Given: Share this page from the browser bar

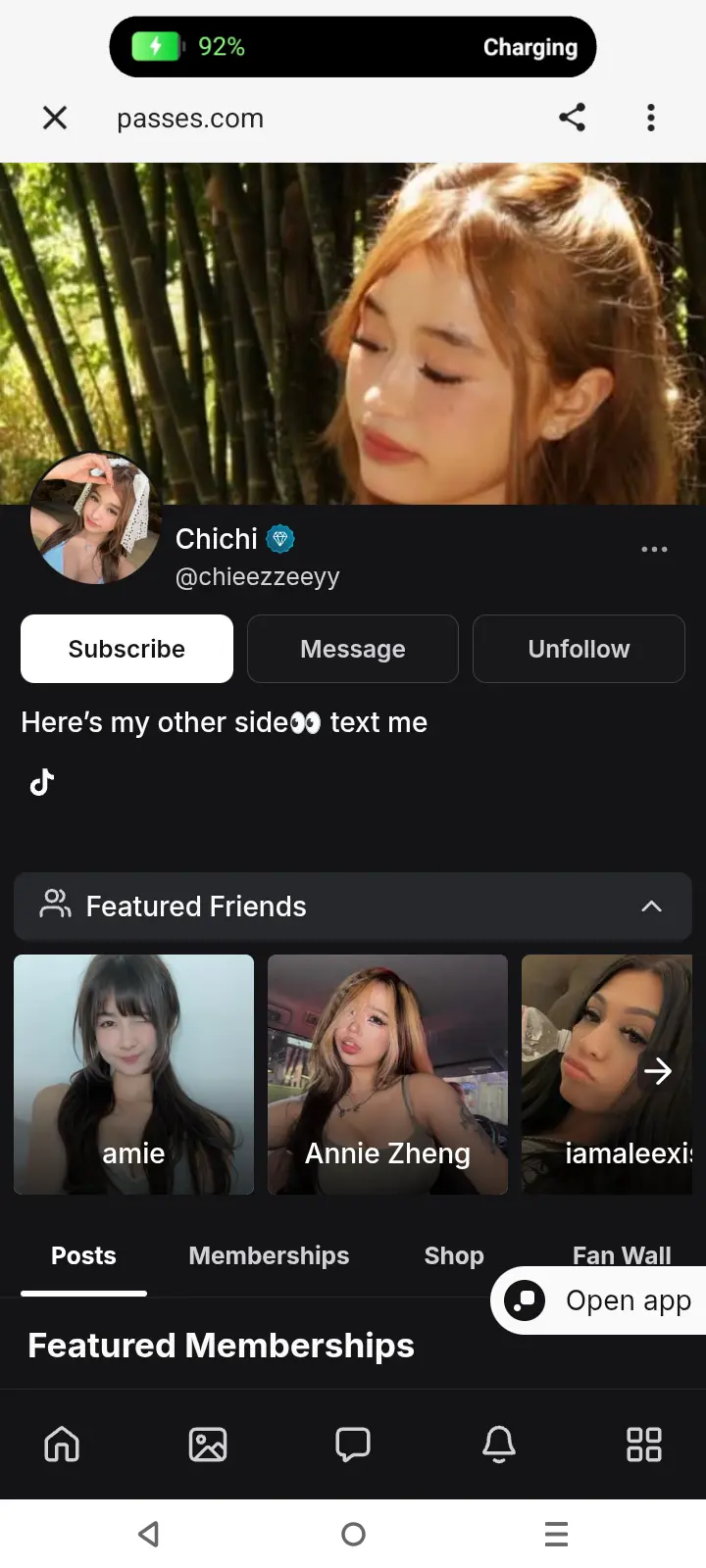Looking at the screenshot, I should (x=573, y=118).
